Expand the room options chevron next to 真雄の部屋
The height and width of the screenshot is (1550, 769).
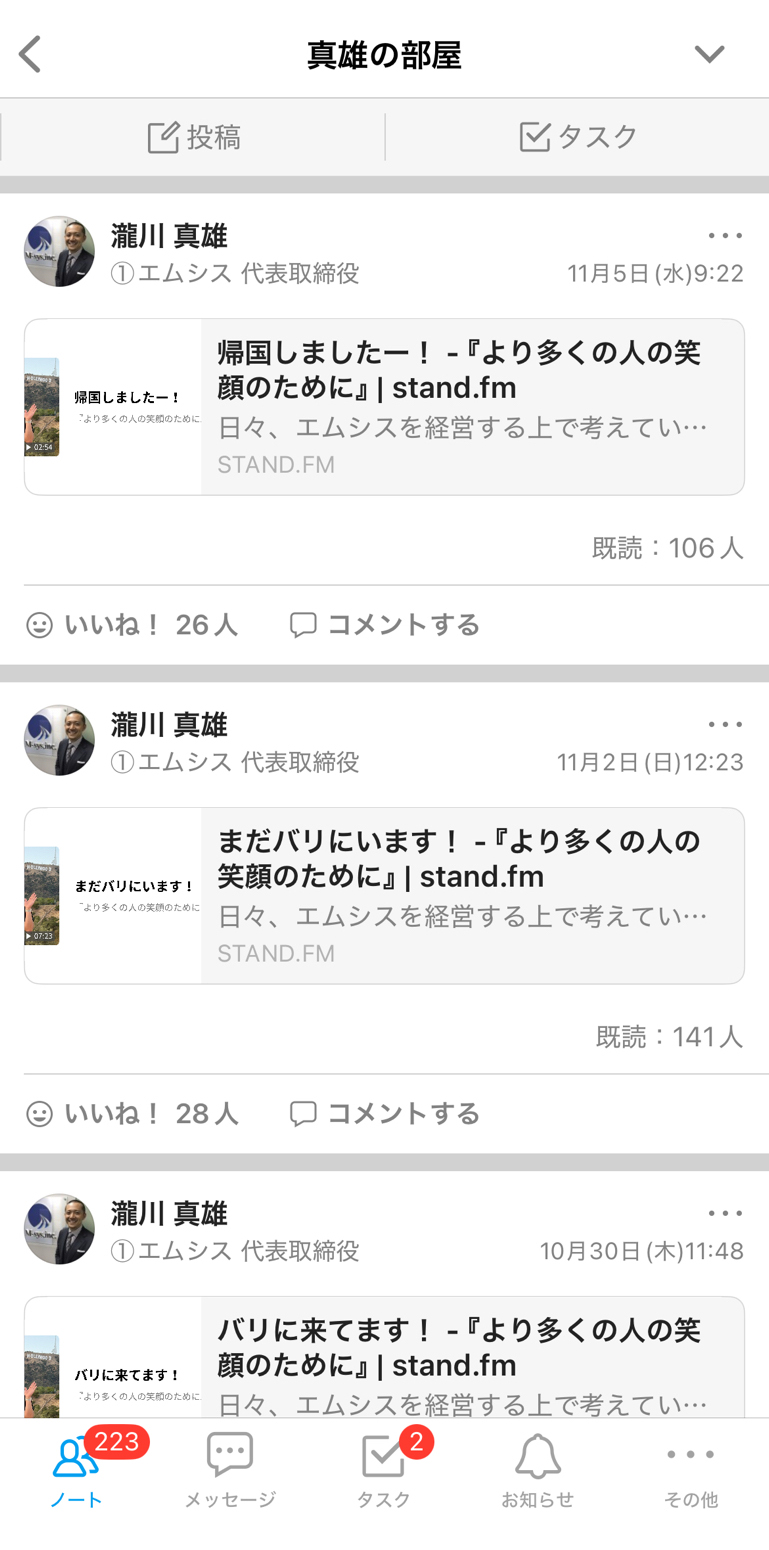(x=710, y=53)
